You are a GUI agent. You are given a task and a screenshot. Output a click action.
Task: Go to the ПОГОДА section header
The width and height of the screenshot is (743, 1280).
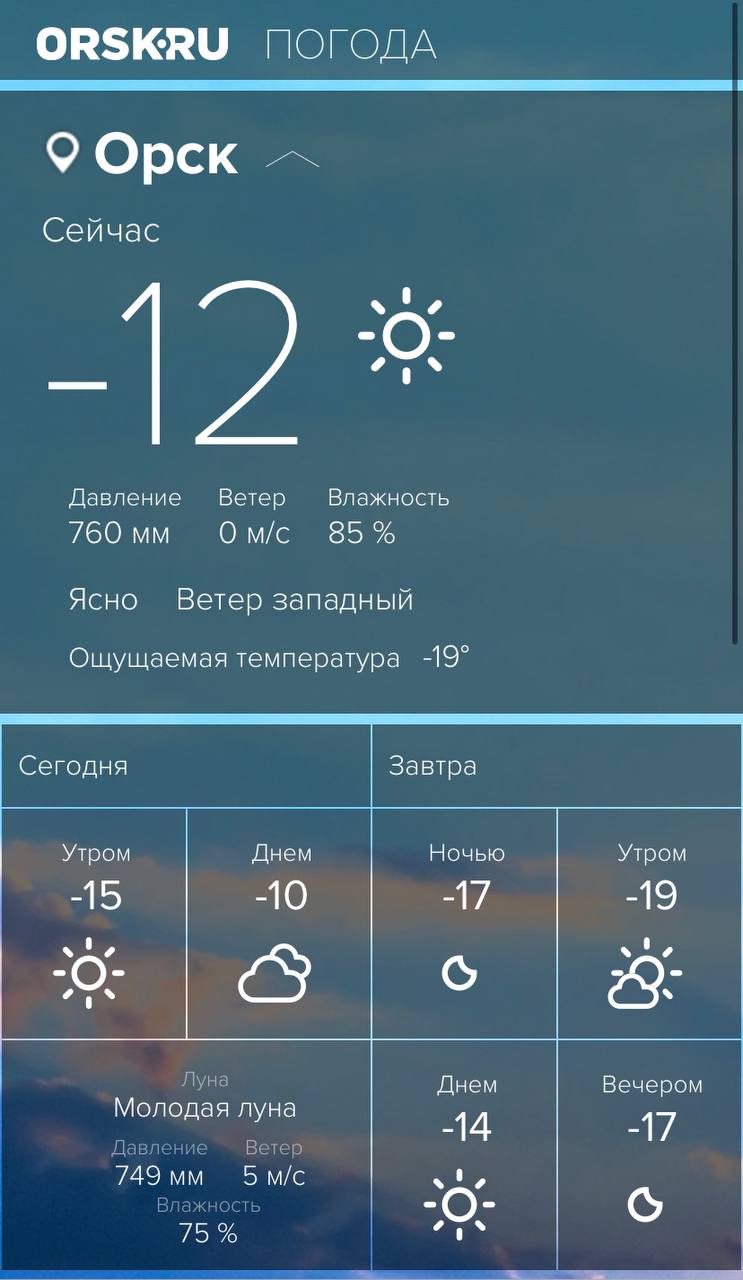[351, 45]
